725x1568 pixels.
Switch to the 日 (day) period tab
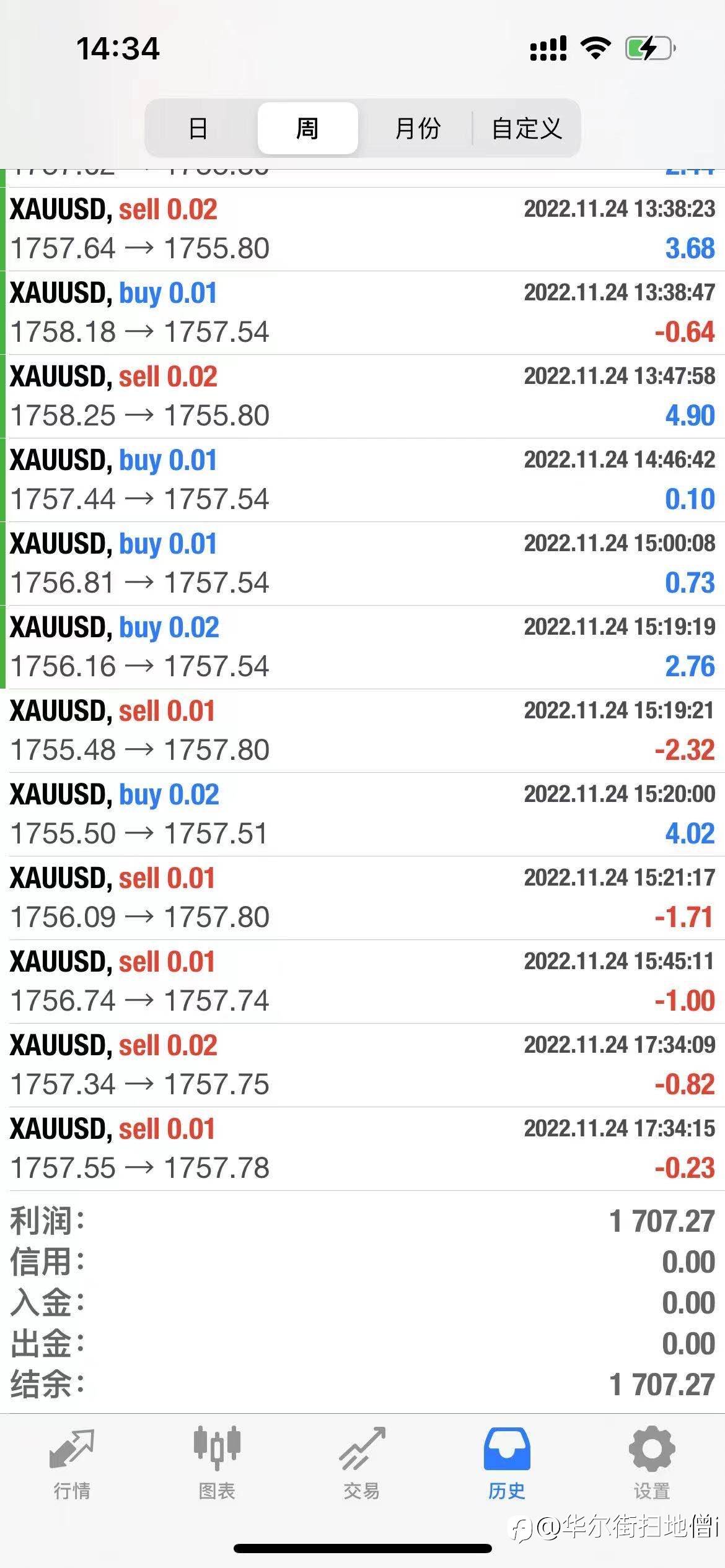pos(198,128)
